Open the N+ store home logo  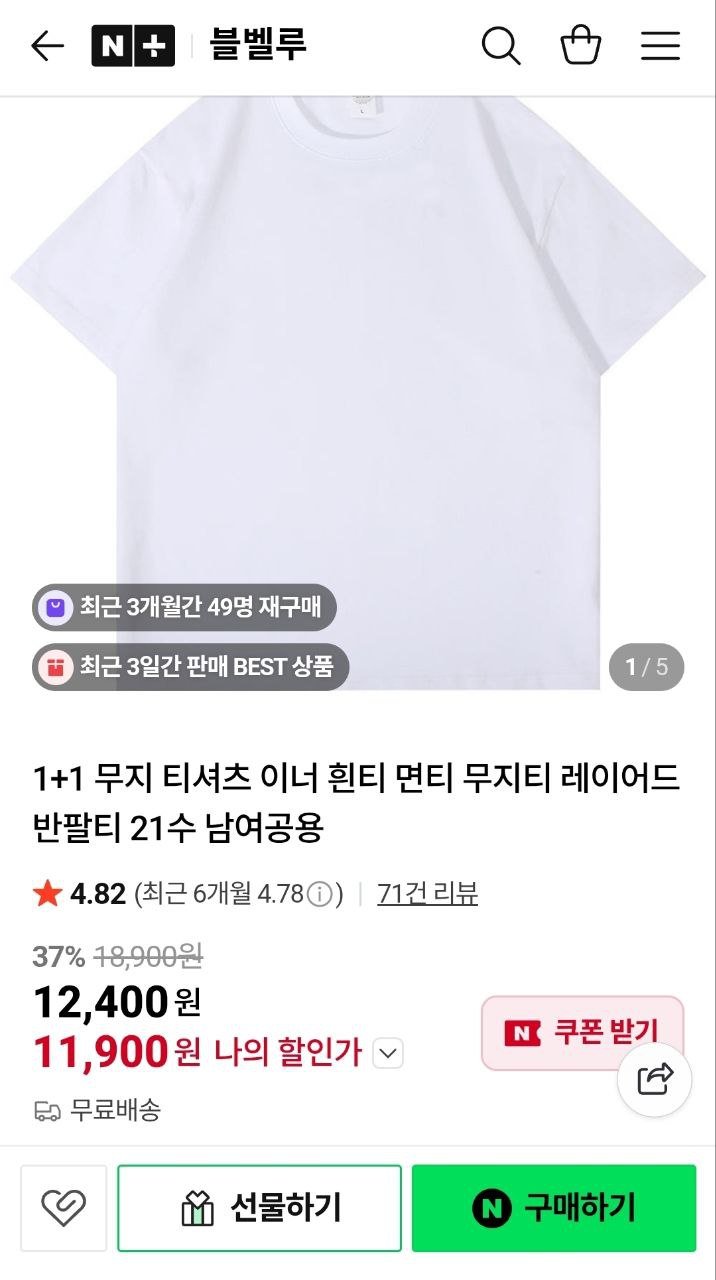point(133,46)
